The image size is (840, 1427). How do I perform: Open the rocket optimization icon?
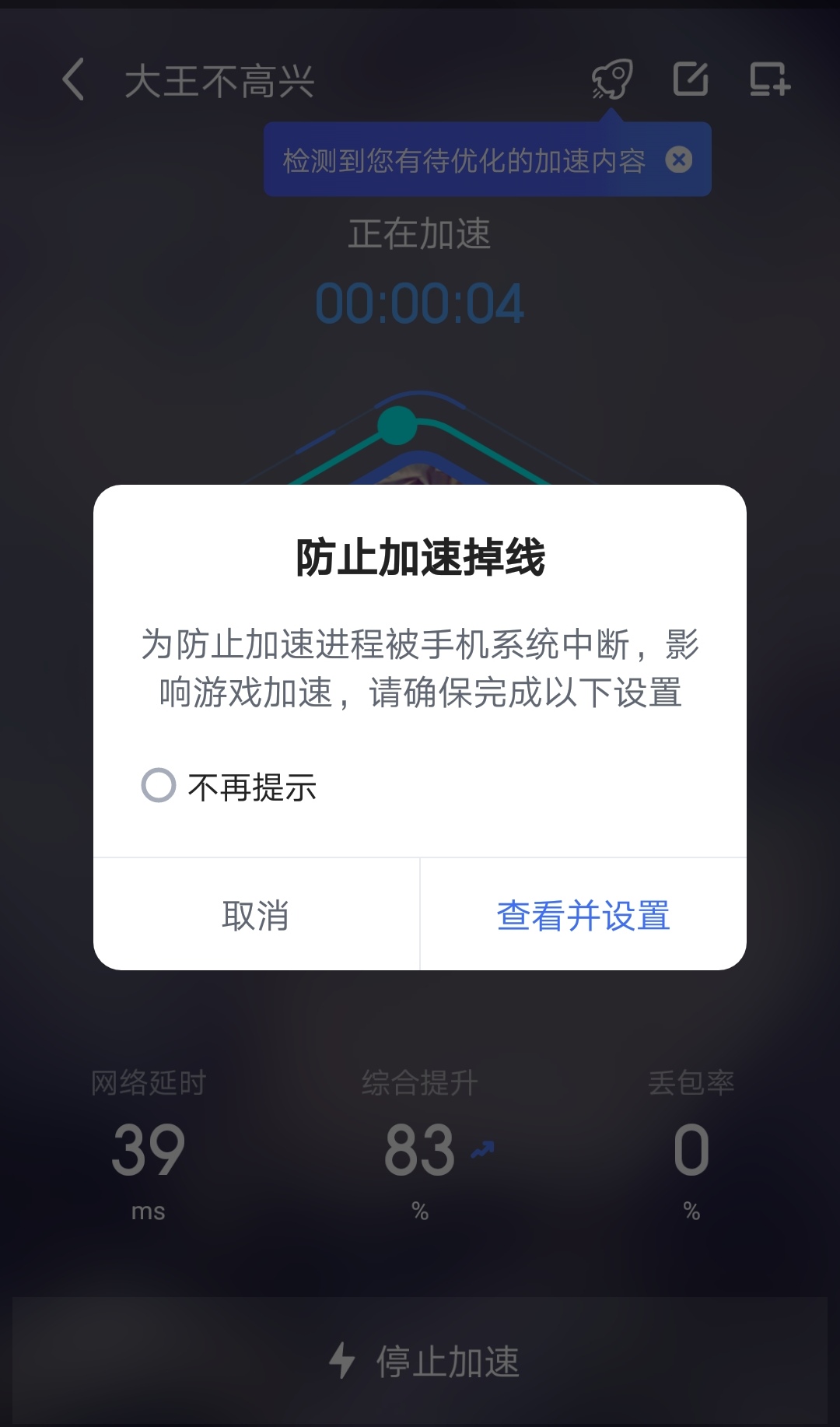click(612, 79)
